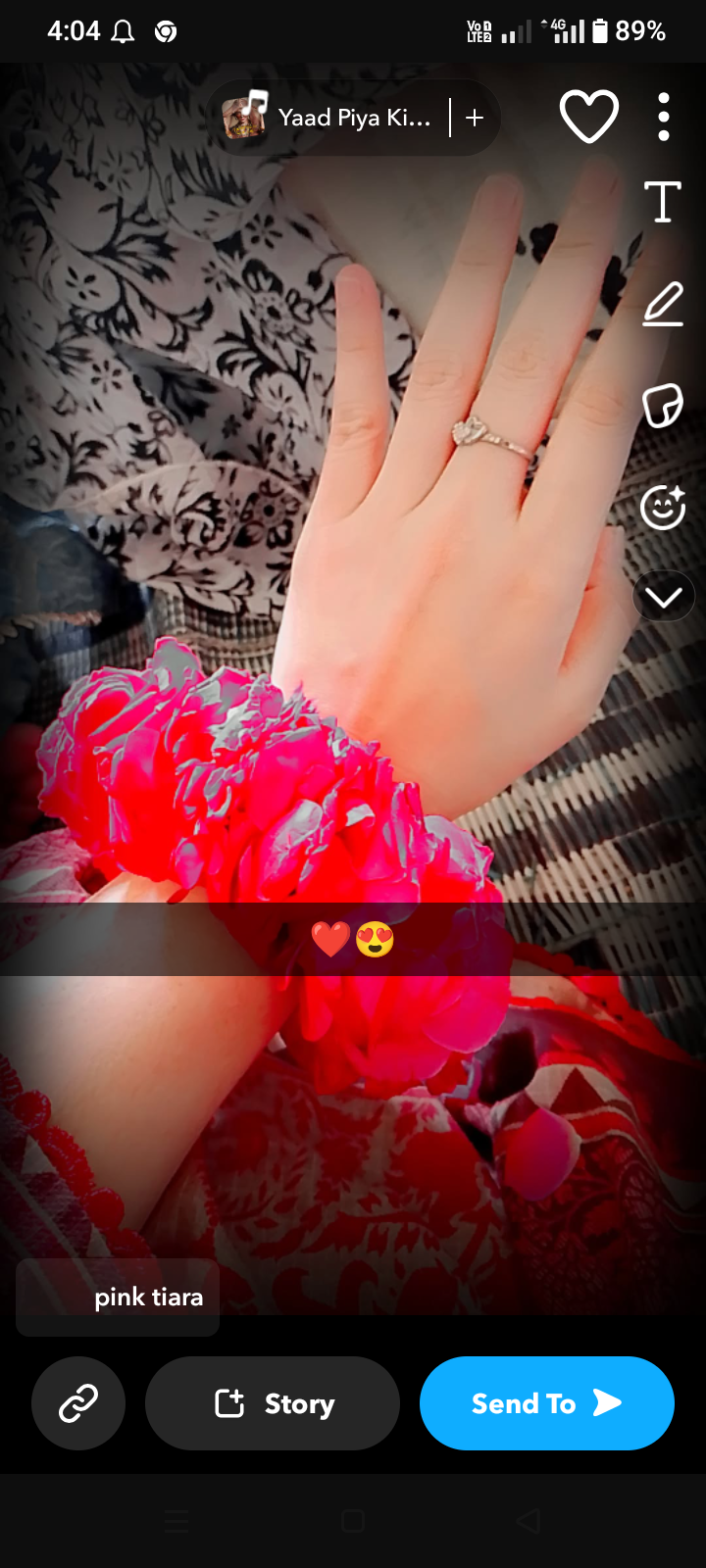Open the sticker picker
Image resolution: width=706 pixels, height=1568 pixels.
tap(663, 405)
